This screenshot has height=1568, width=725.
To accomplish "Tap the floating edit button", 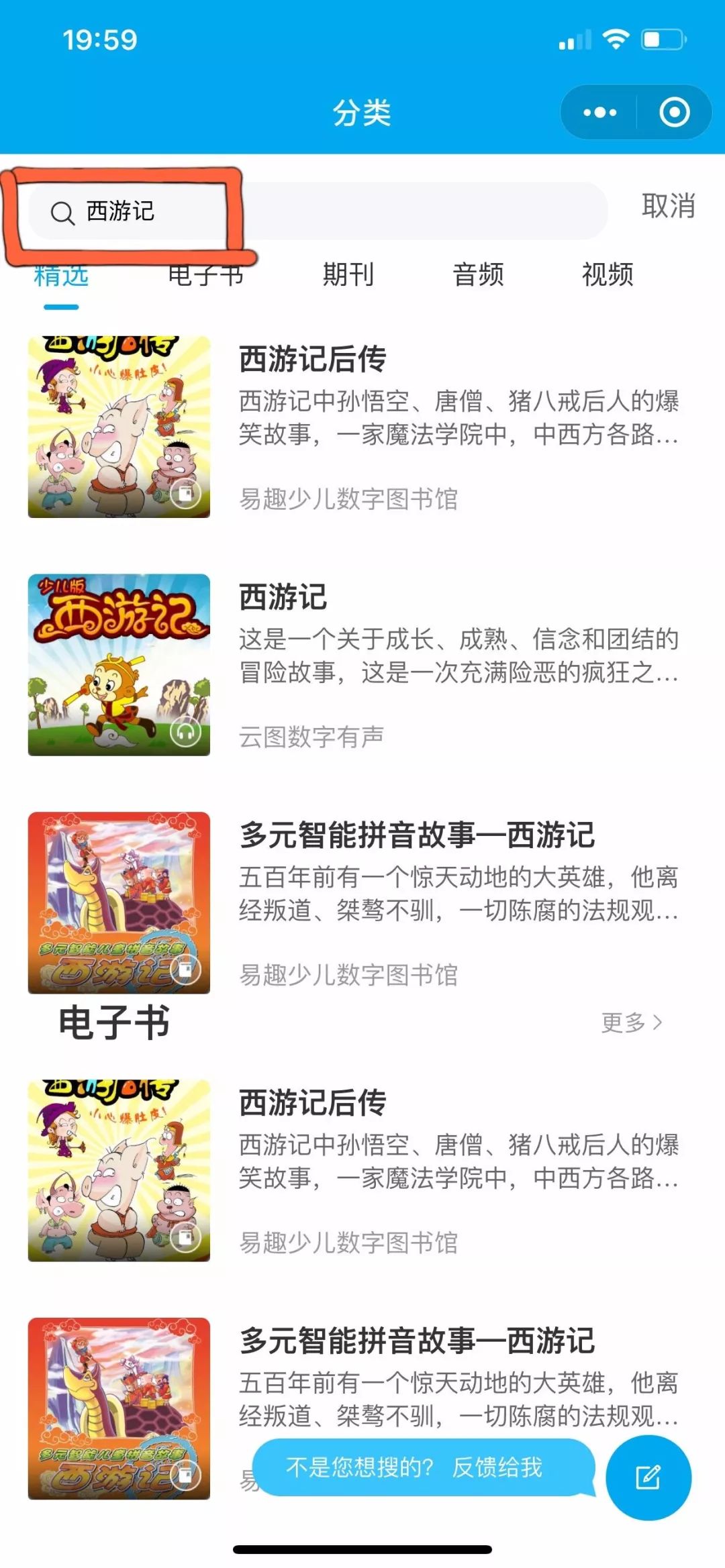I will [x=648, y=1477].
